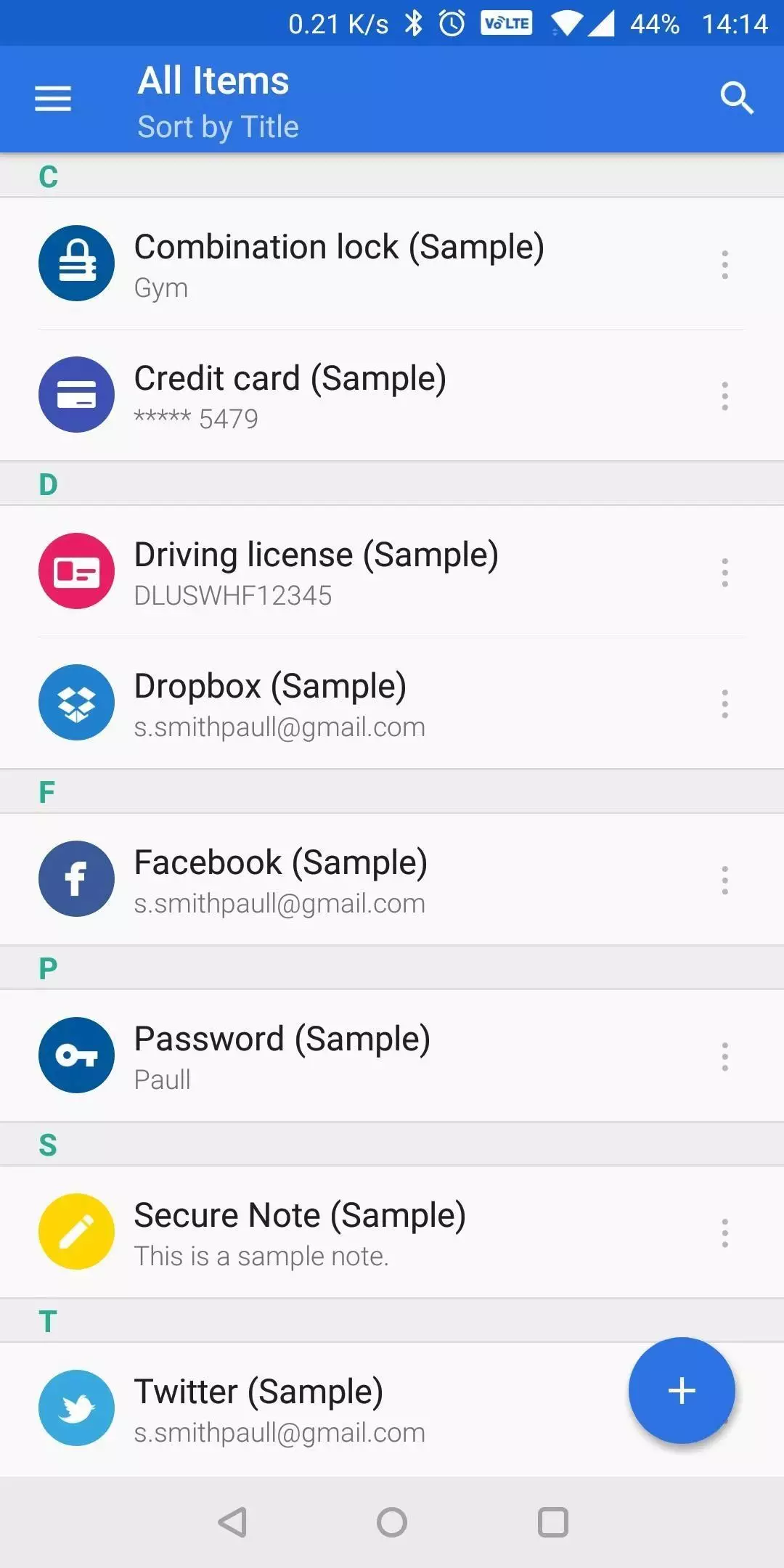Open options for Combination lock (Sample)
The width and height of the screenshot is (784, 1568).
click(724, 264)
